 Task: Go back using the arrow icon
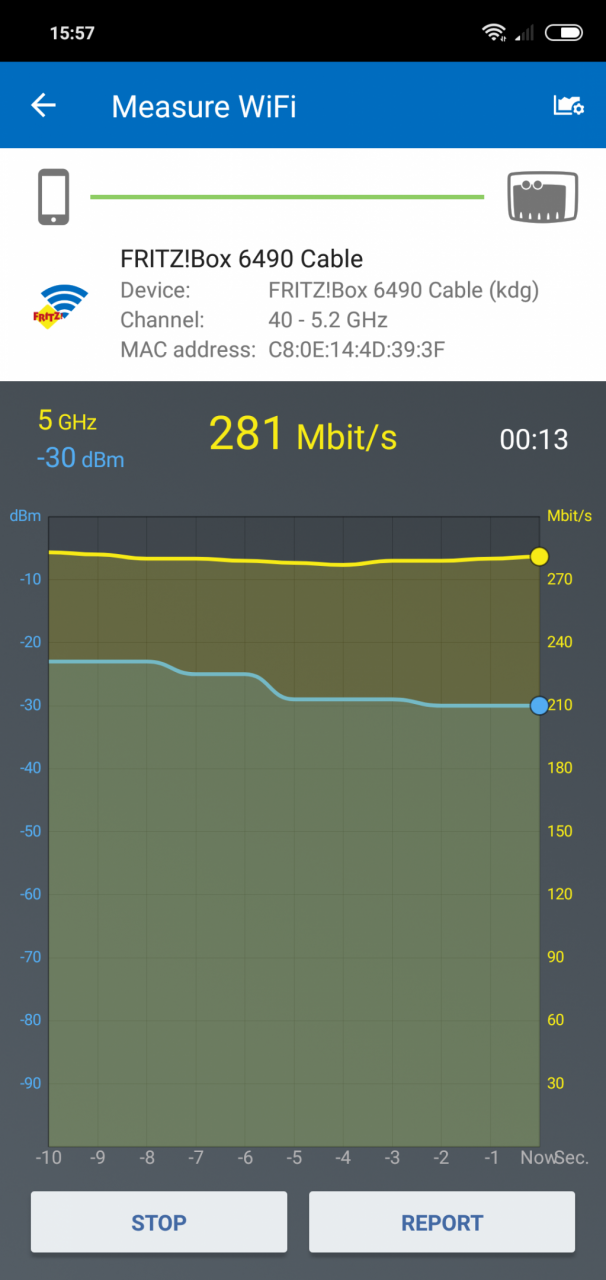coord(43,105)
